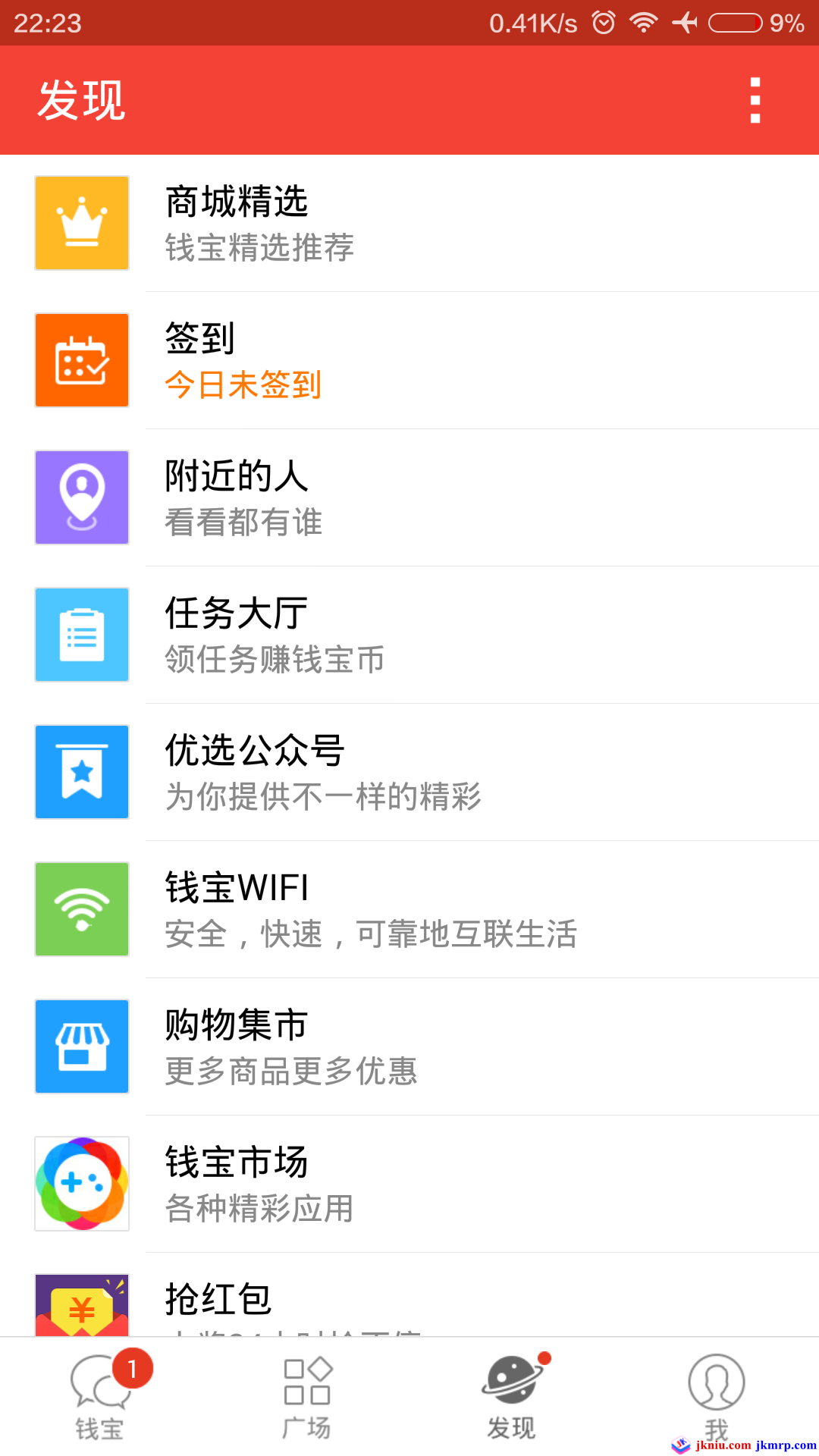819x1456 pixels.
Task: Open 抢红包 red envelope row
Action: click(x=409, y=1301)
